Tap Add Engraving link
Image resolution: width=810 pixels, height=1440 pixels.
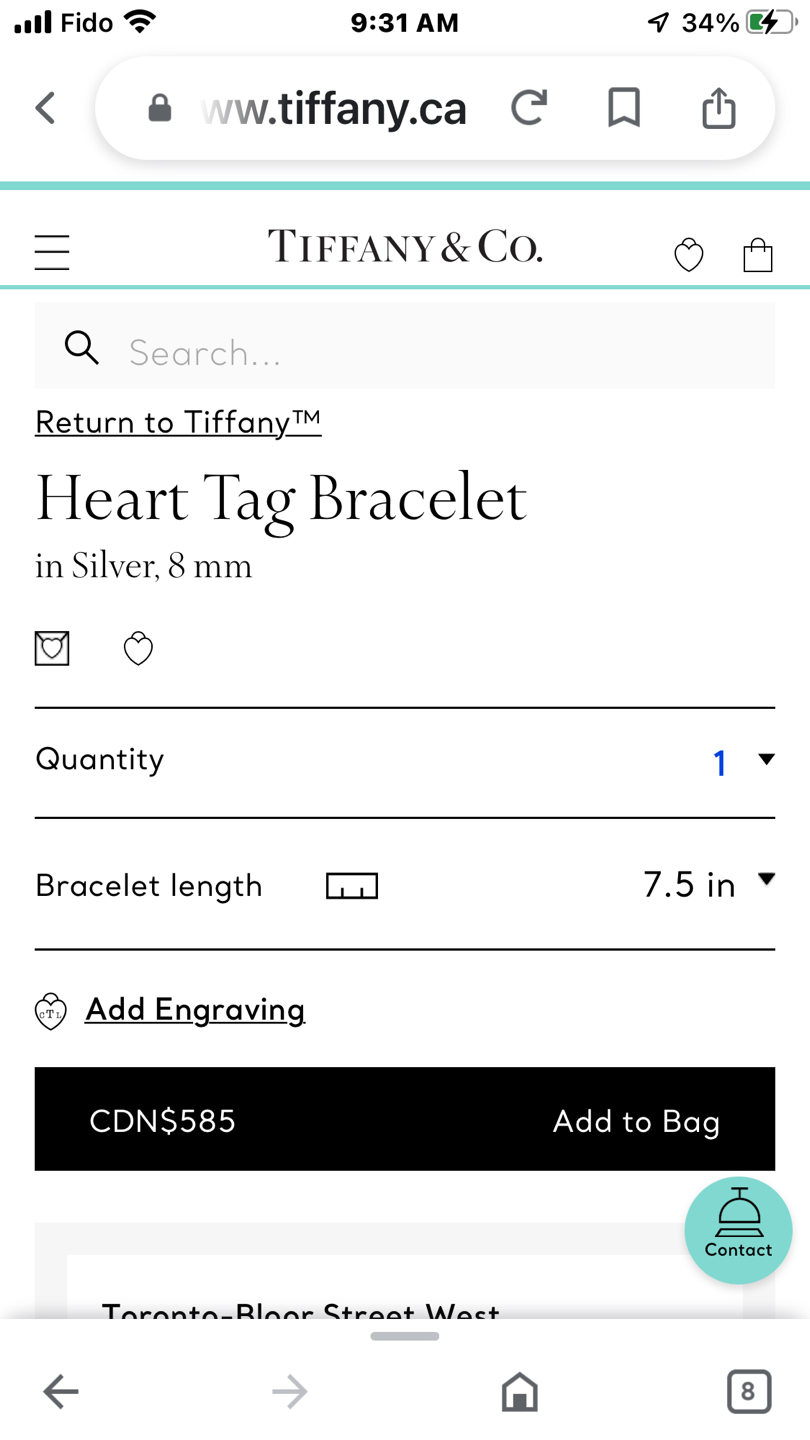point(195,1010)
